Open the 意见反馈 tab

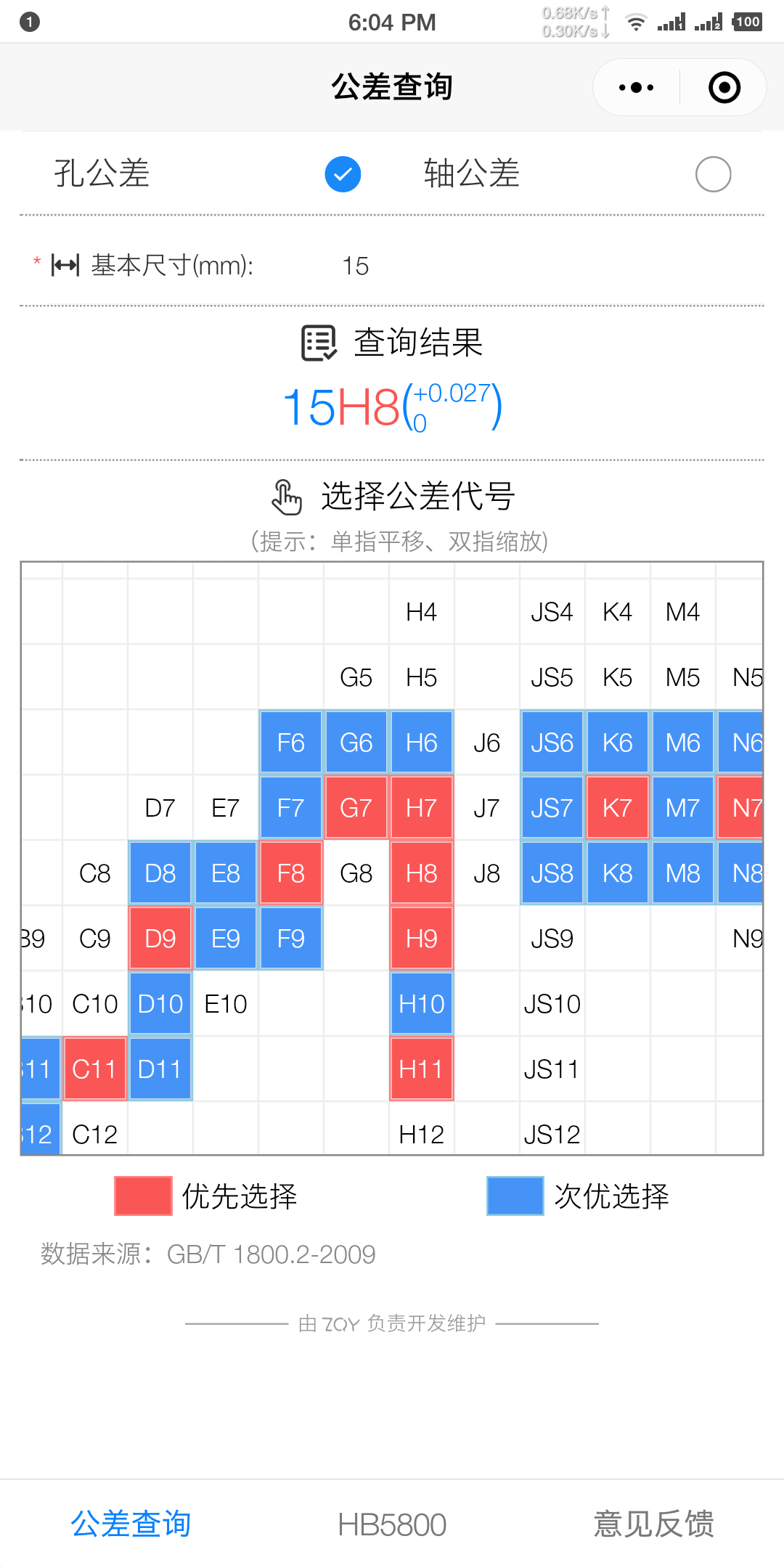tap(653, 1524)
